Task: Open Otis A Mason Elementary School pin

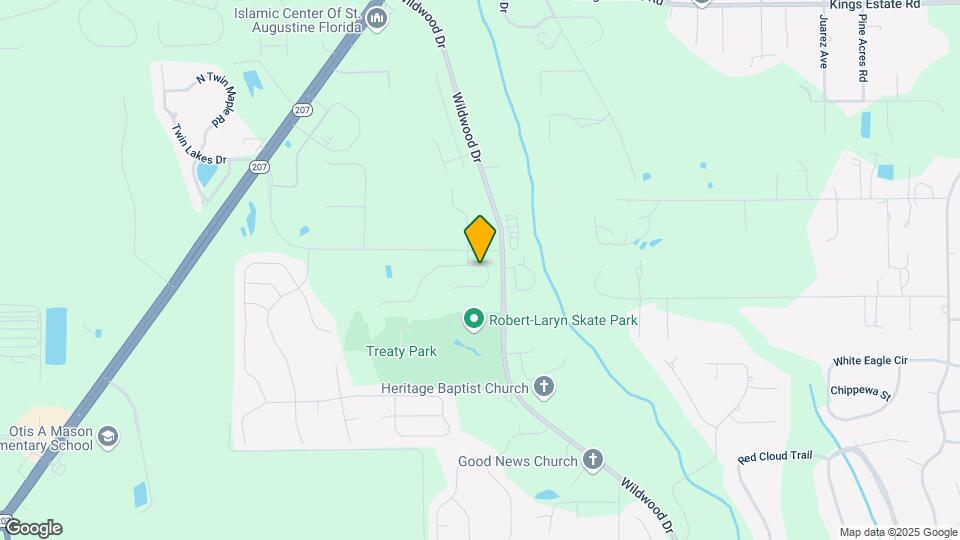Action: pyautogui.click(x=108, y=436)
